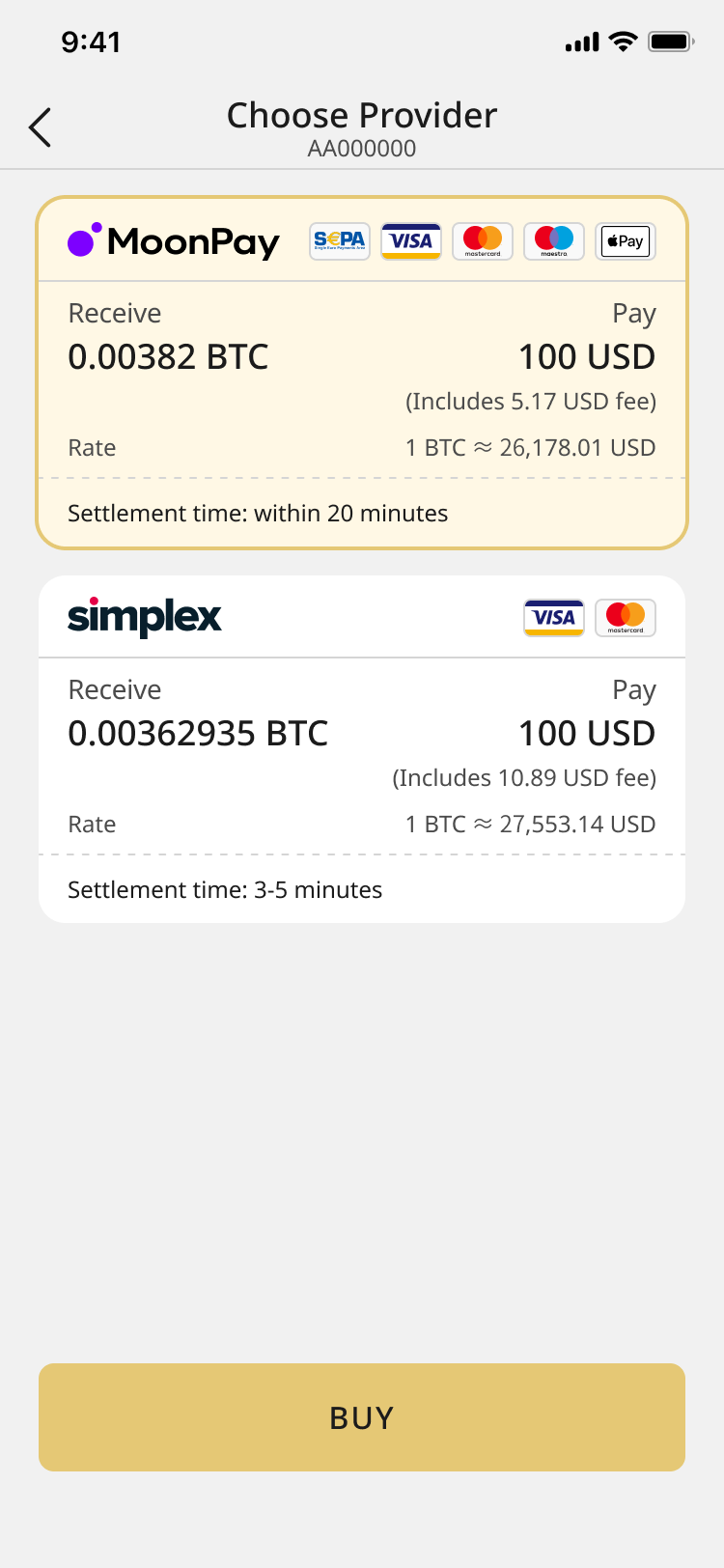Go back using the arrow icon

40,127
